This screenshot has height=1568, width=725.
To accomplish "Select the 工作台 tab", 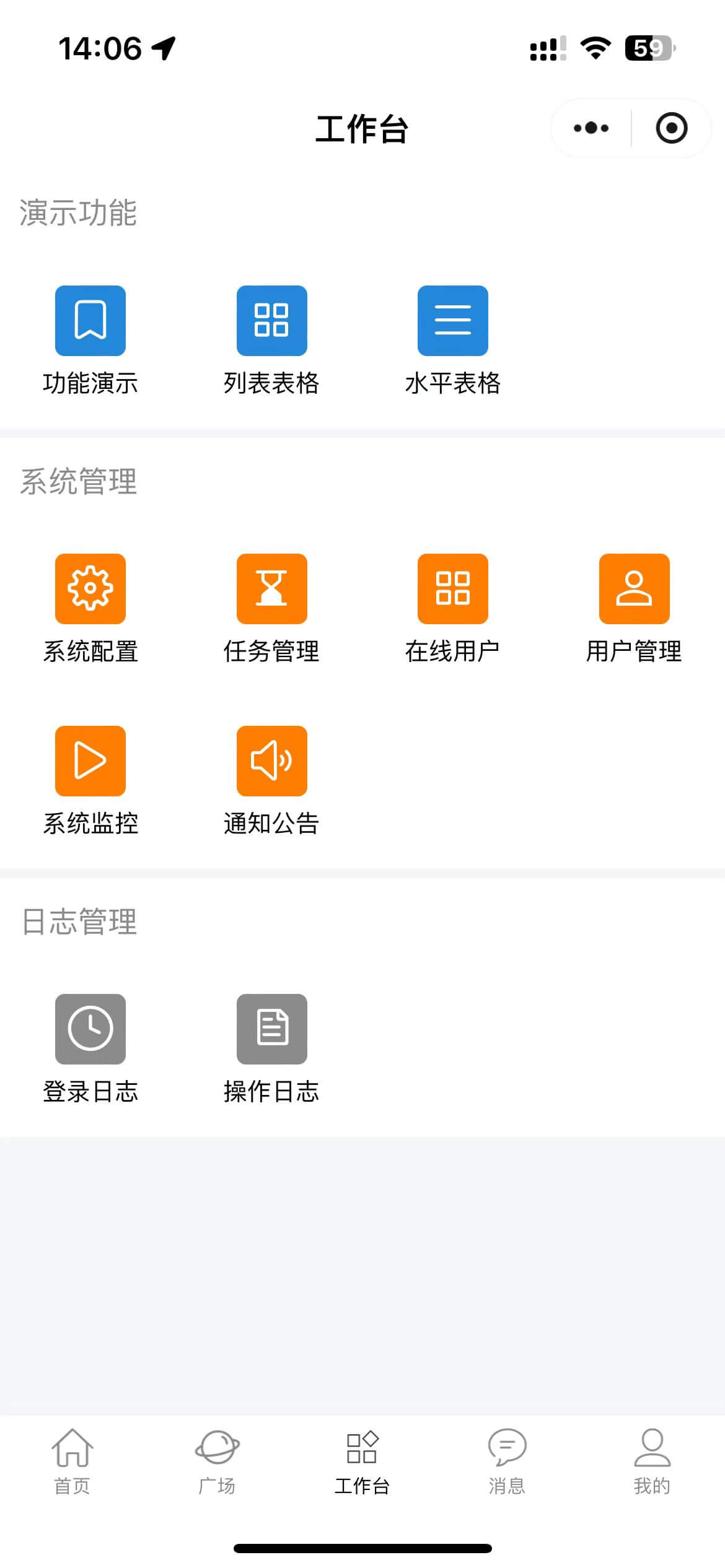I will (x=362, y=1461).
